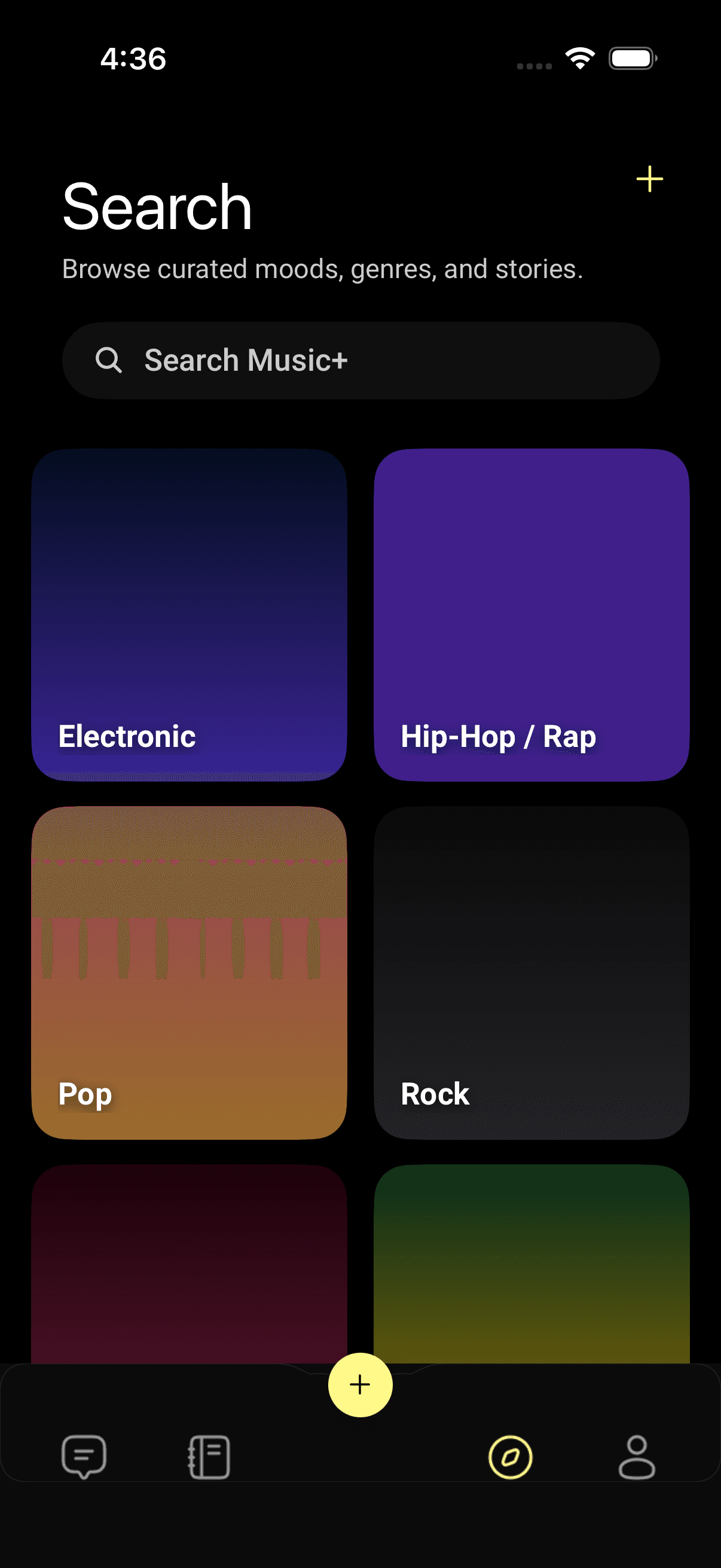
Task: Click the magnifier icon inside search bar
Action: [x=109, y=360]
